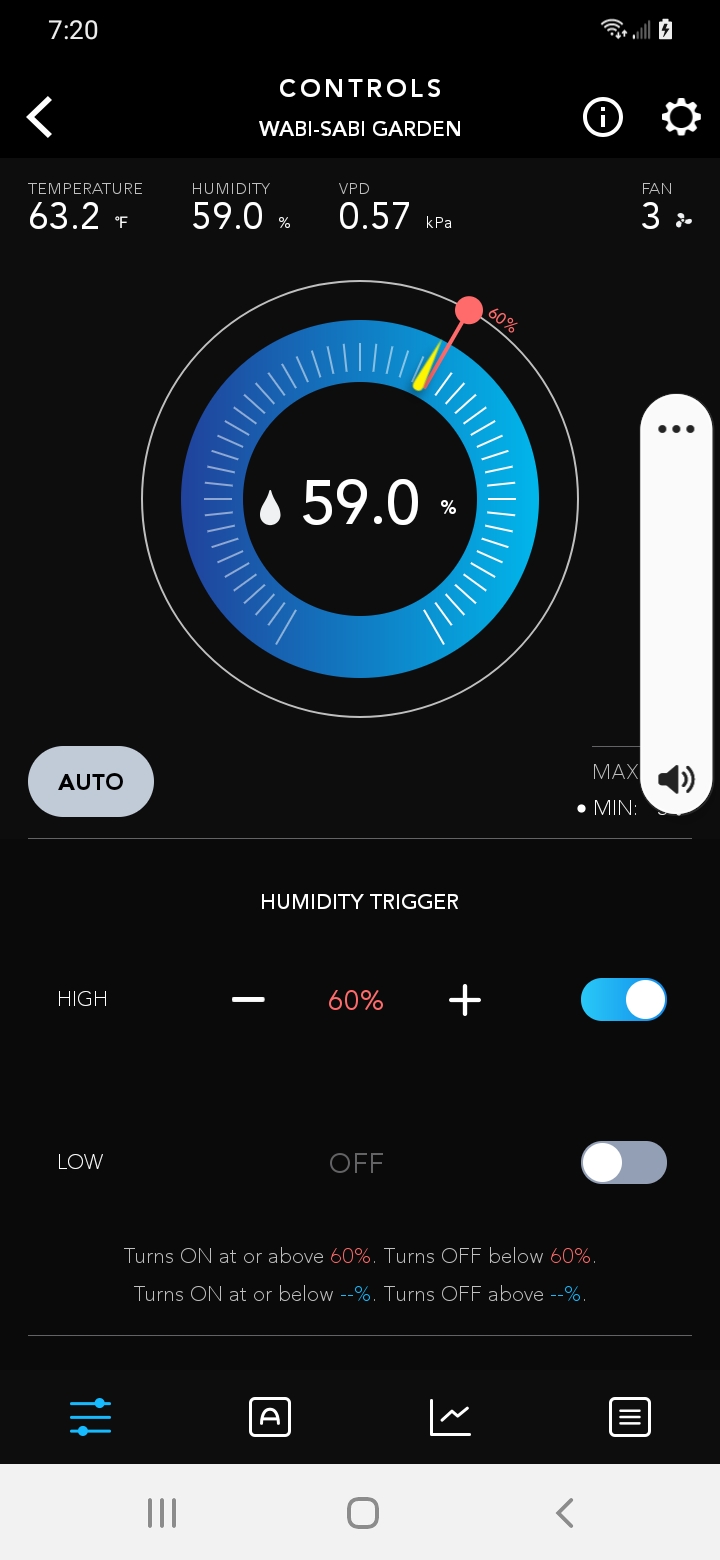
Task: Open the three-dot volume panel options
Action: pyautogui.click(x=676, y=429)
